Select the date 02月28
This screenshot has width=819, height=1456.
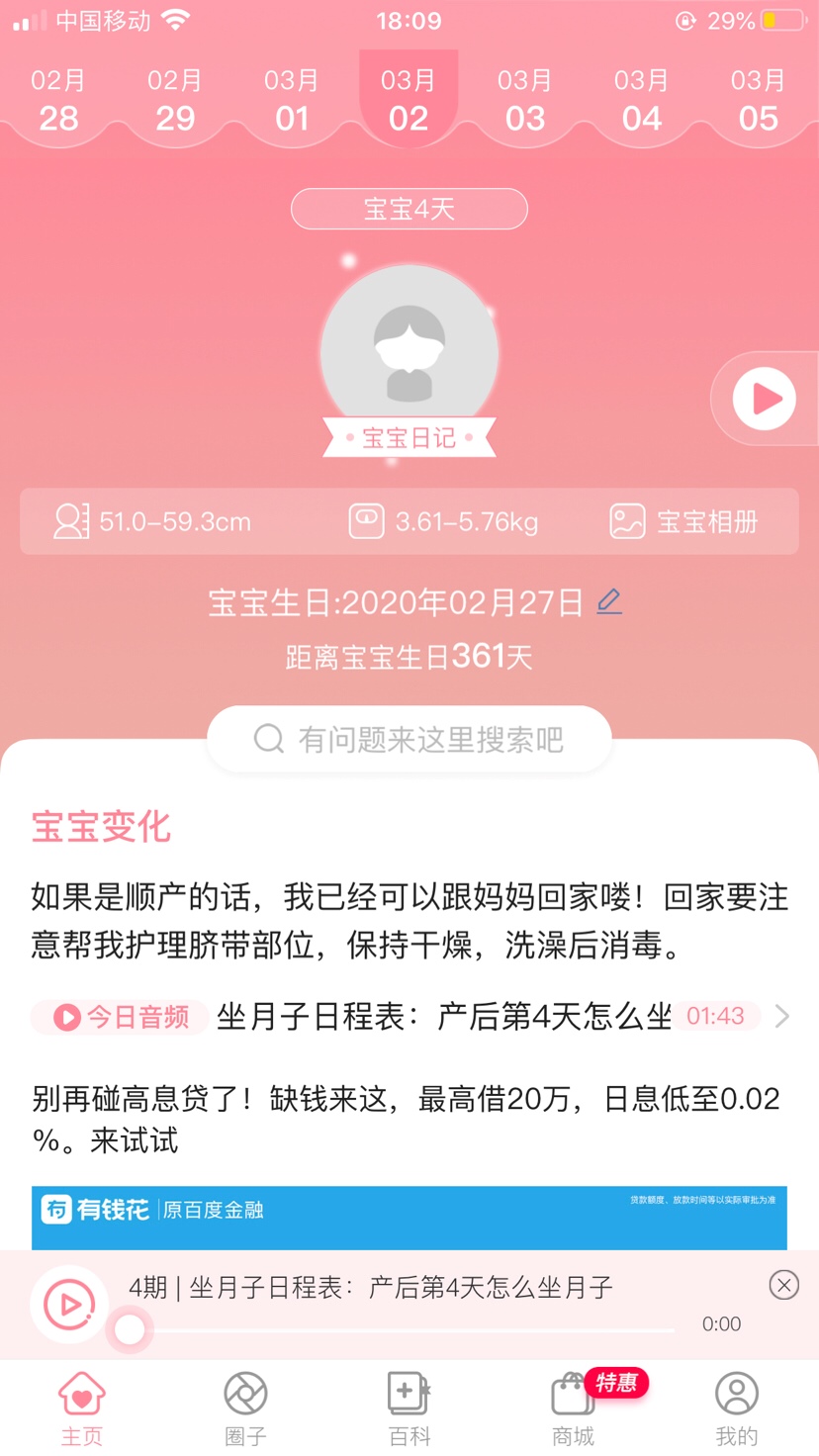click(x=58, y=101)
